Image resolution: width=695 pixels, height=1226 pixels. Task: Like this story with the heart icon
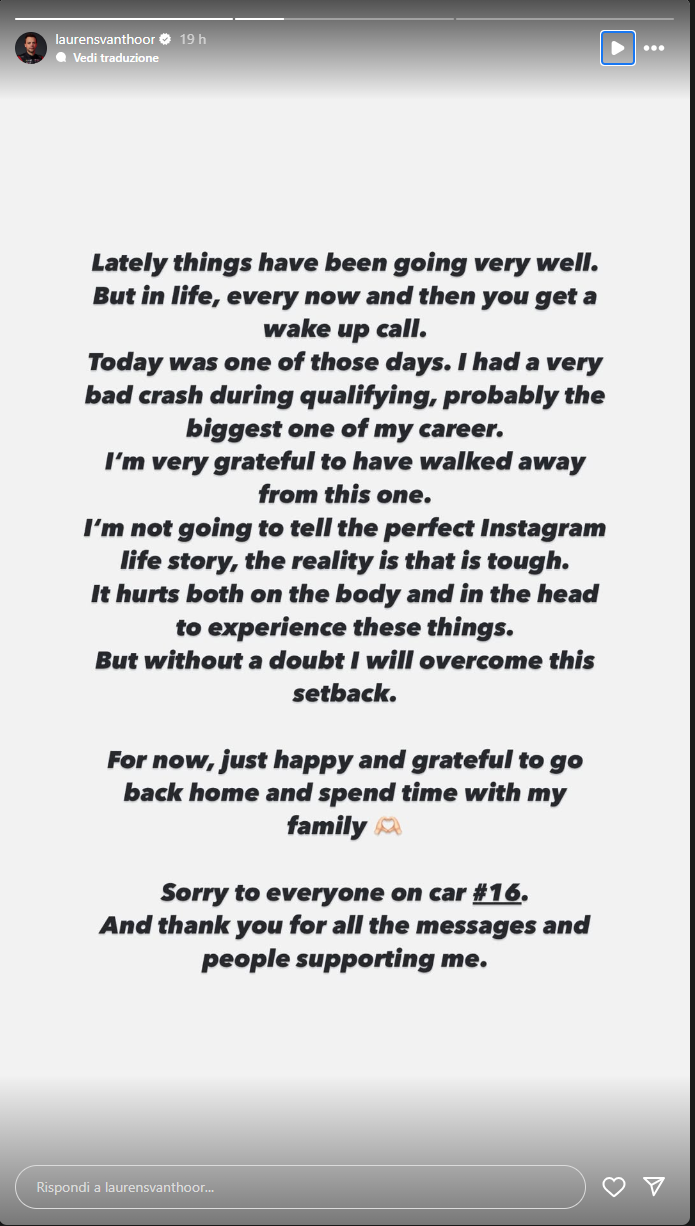coord(613,1187)
